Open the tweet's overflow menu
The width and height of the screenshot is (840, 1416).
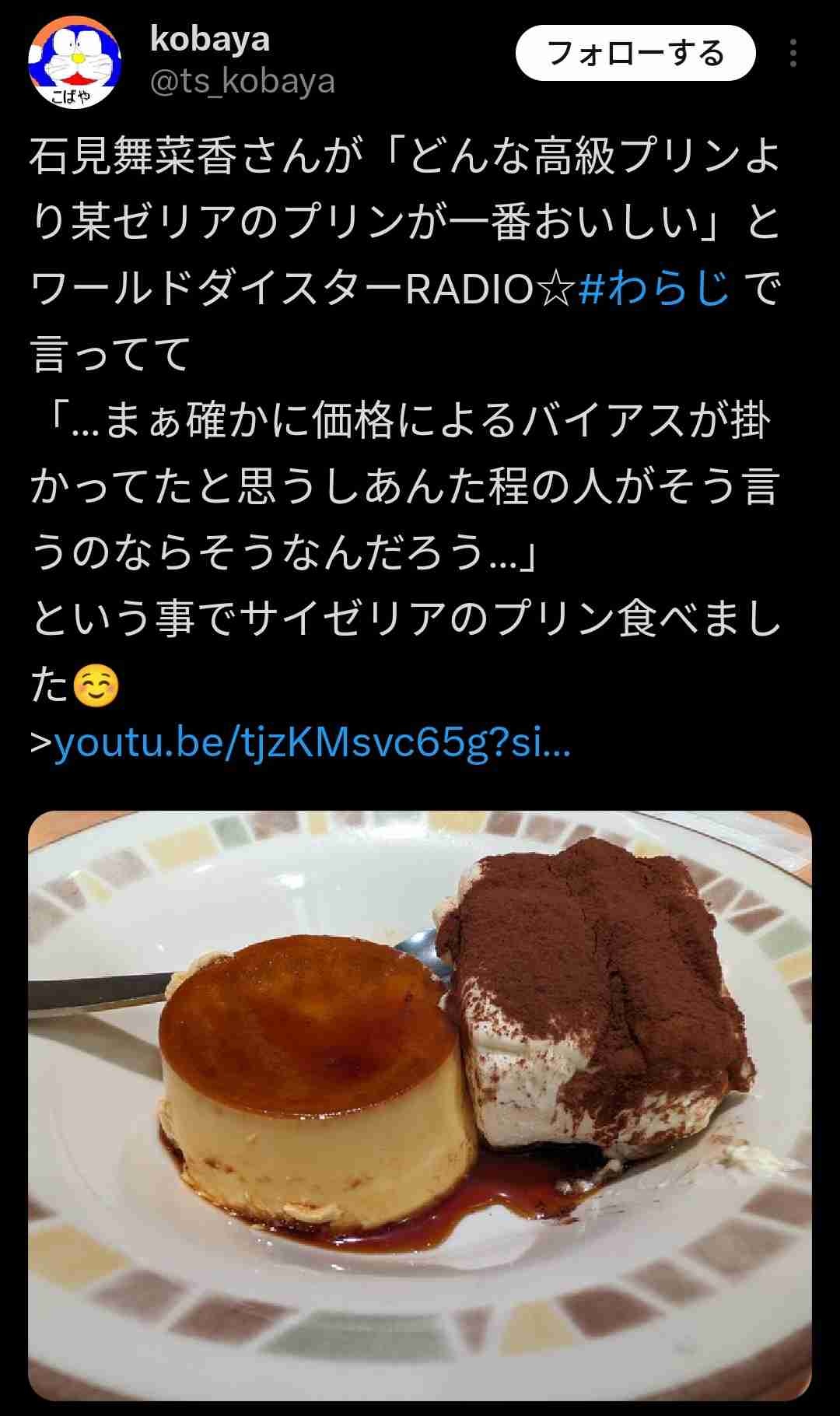pyautogui.click(x=793, y=54)
